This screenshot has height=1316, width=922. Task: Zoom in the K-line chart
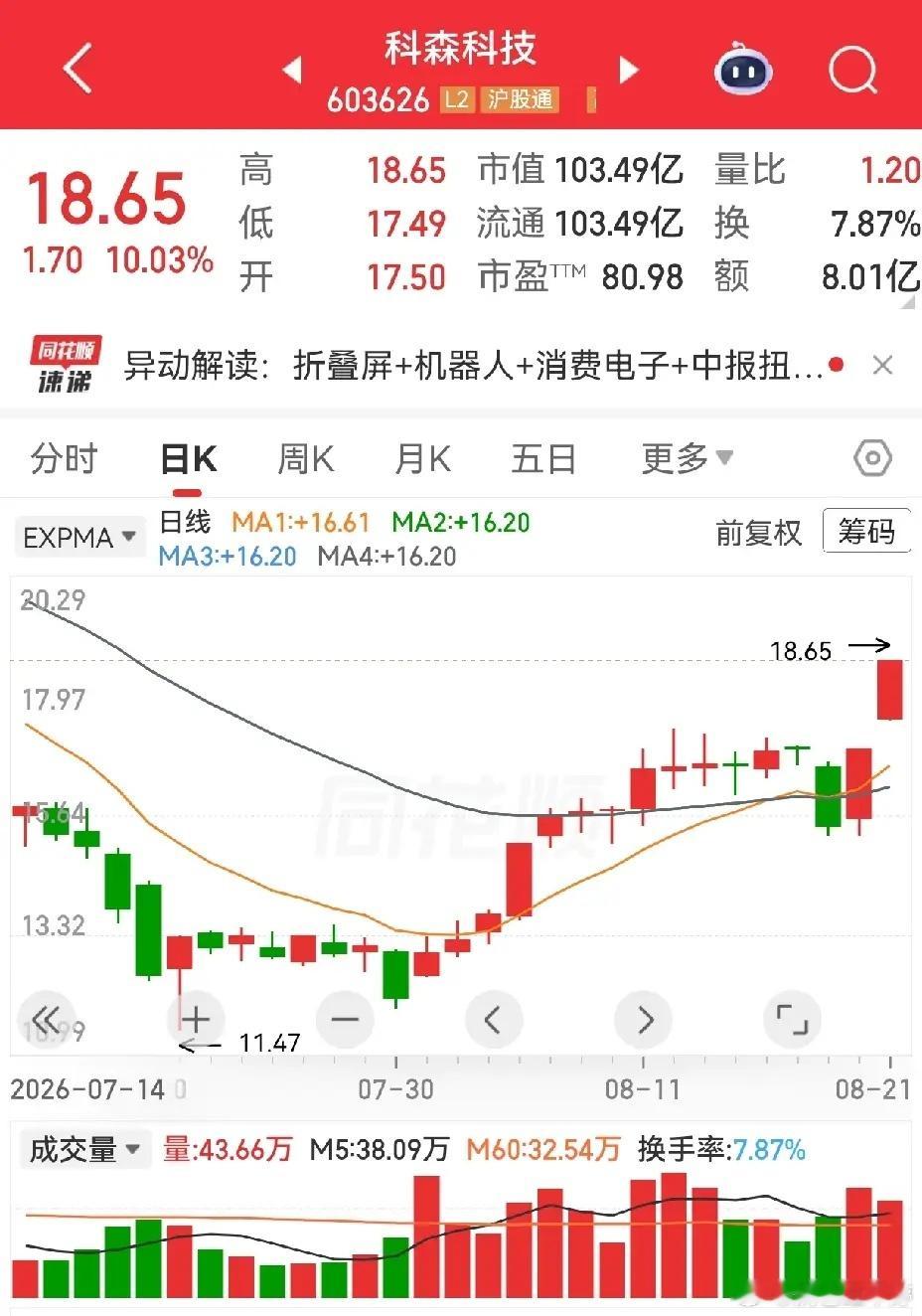coord(197,1019)
